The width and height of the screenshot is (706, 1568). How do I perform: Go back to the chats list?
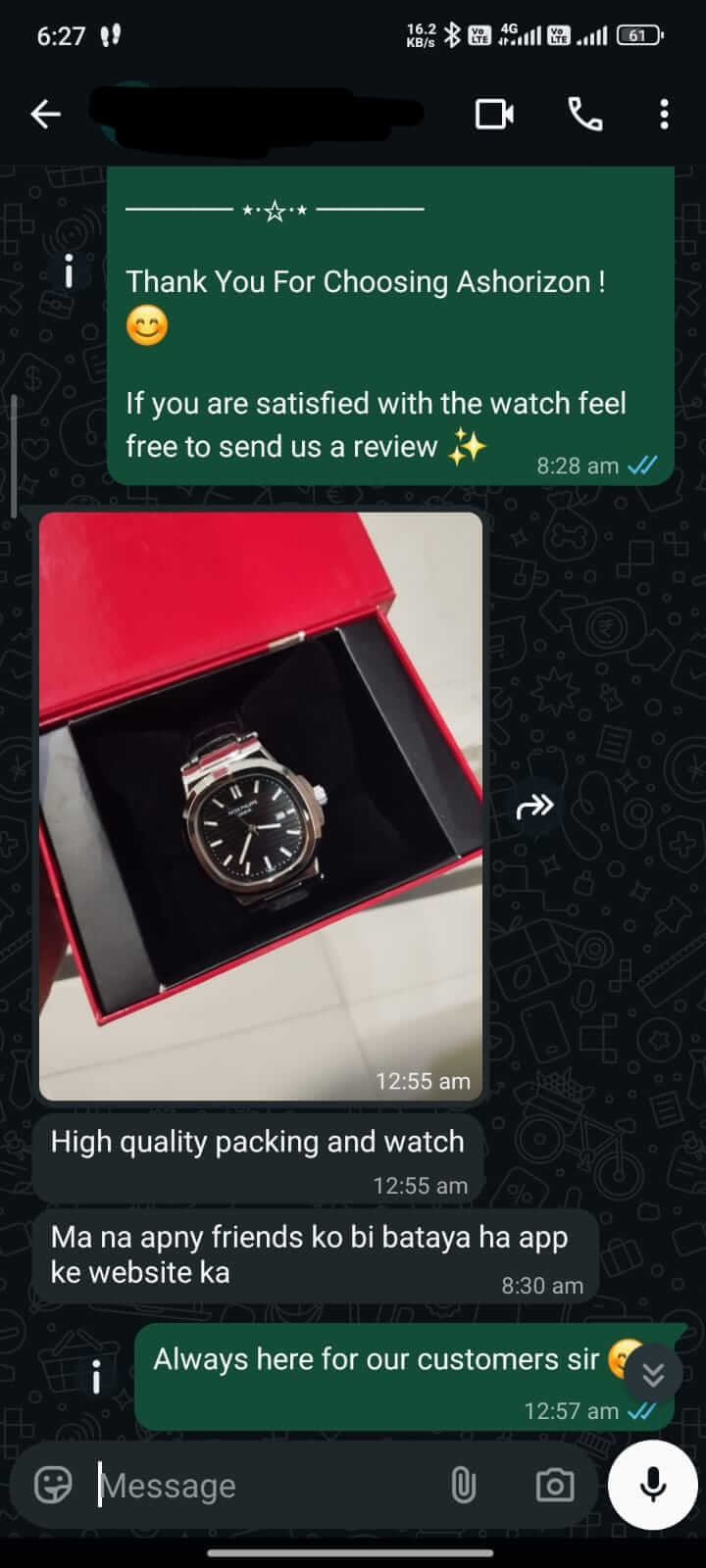pyautogui.click(x=45, y=115)
